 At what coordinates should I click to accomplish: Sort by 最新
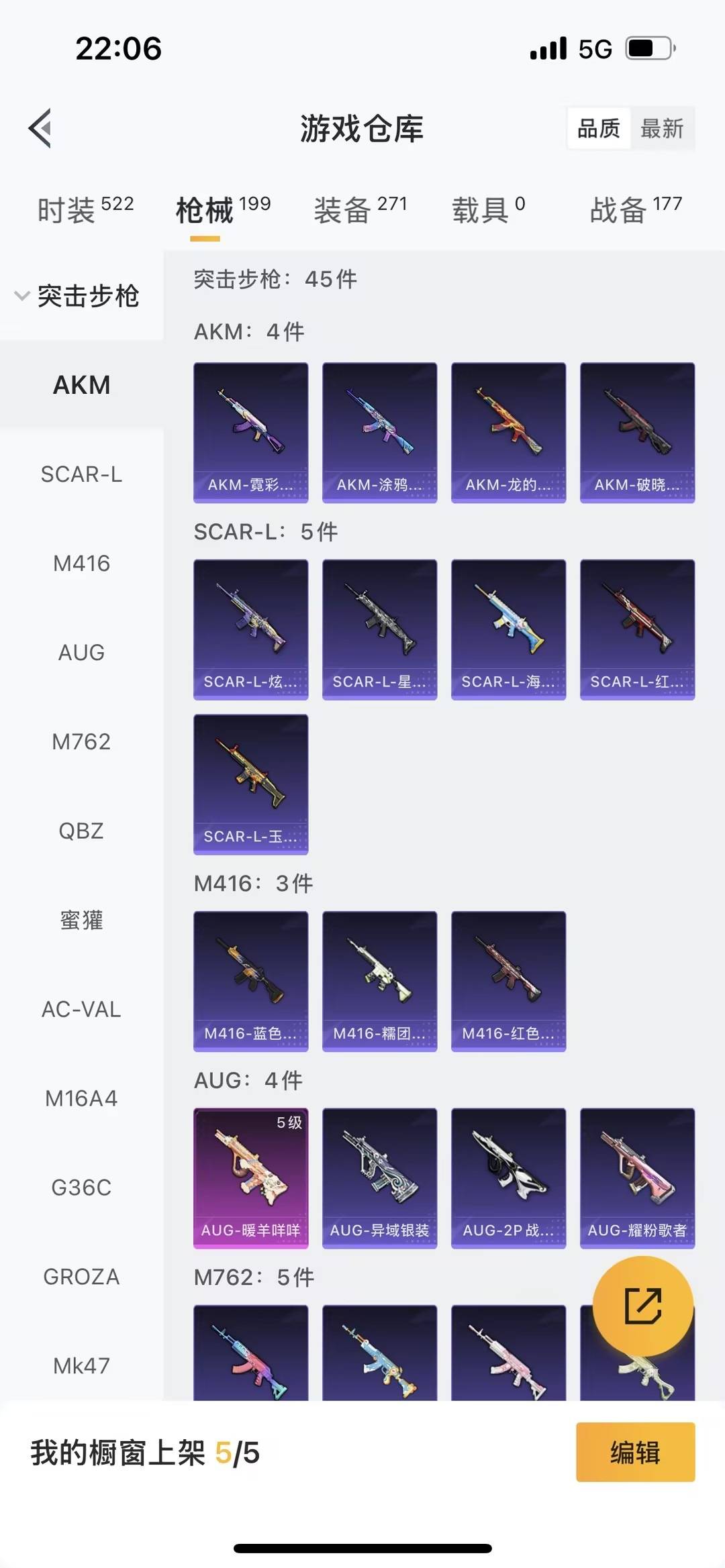tap(661, 128)
